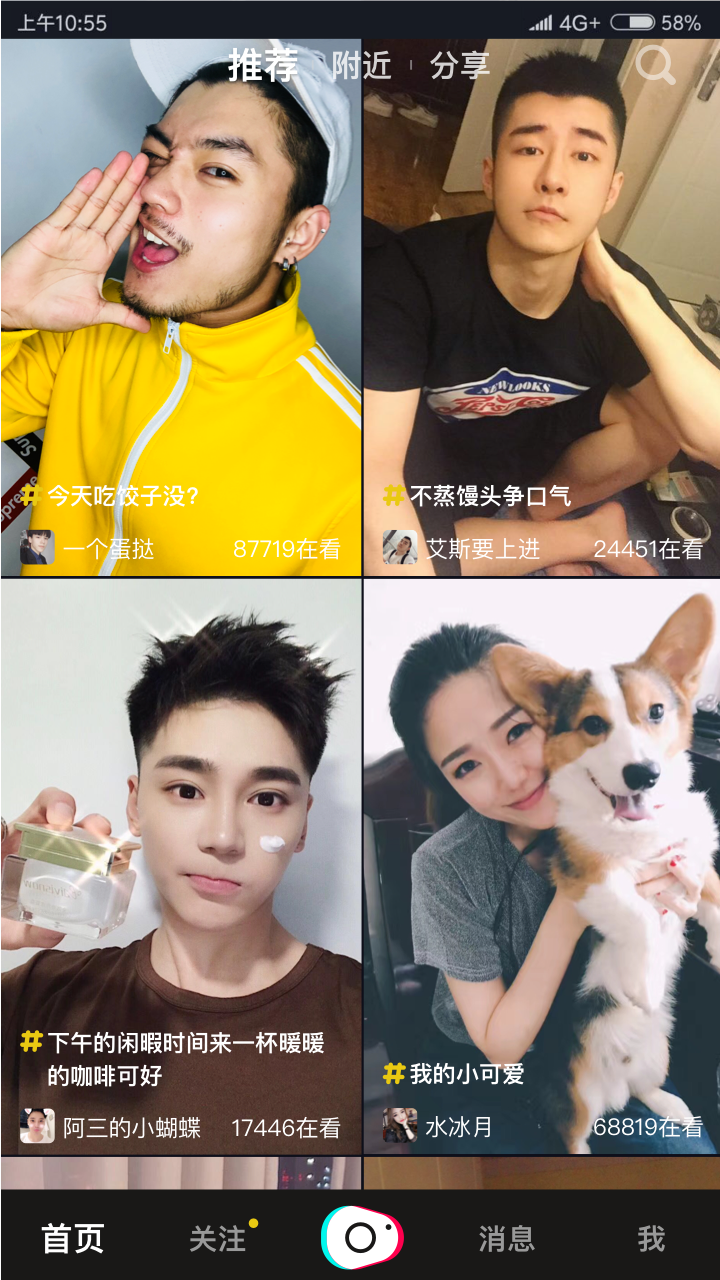The image size is (720, 1280).
Task: Open the live stream by 一个蛋挞
Action: (x=181, y=308)
